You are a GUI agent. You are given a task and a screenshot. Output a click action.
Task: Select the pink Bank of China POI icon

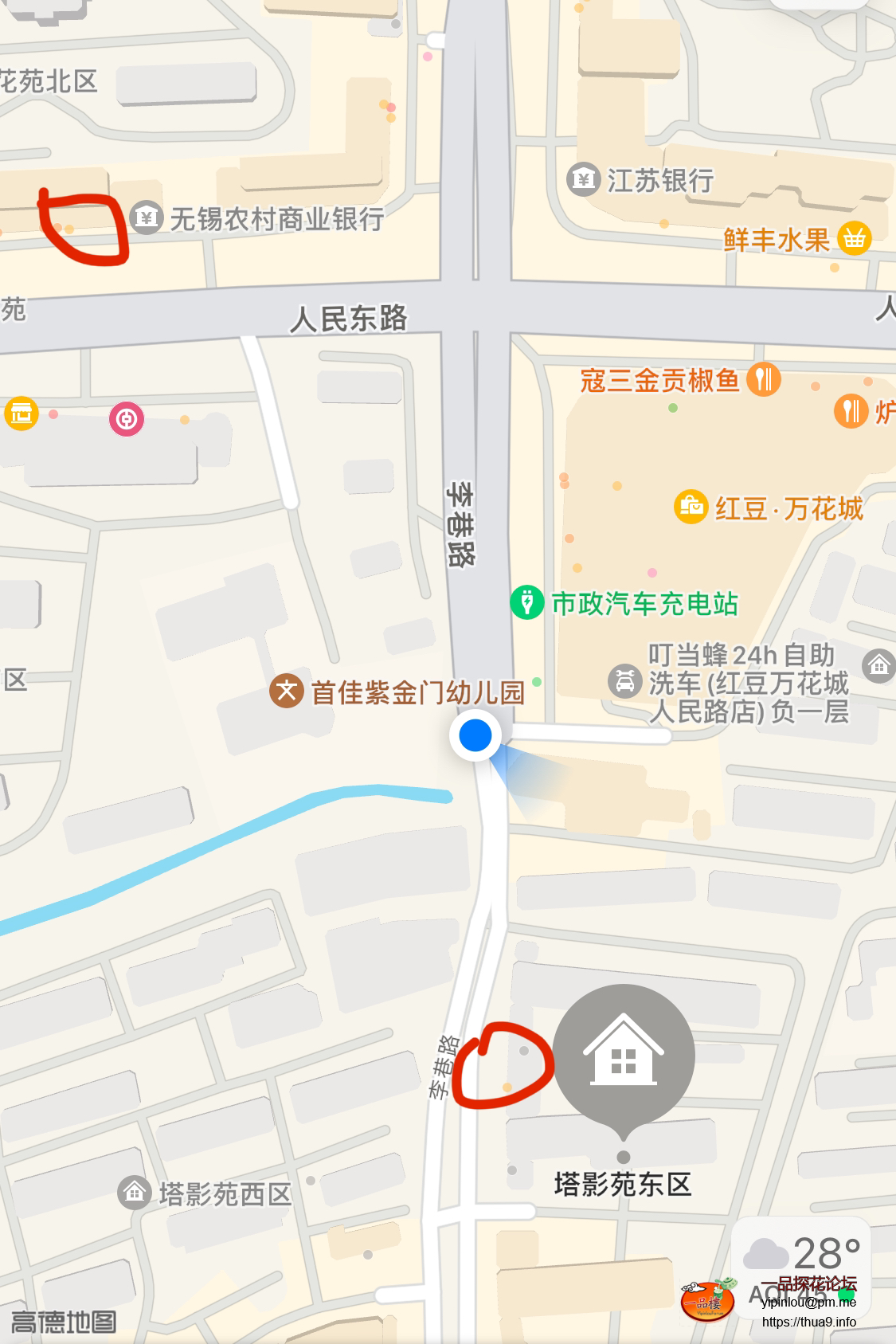point(126,419)
